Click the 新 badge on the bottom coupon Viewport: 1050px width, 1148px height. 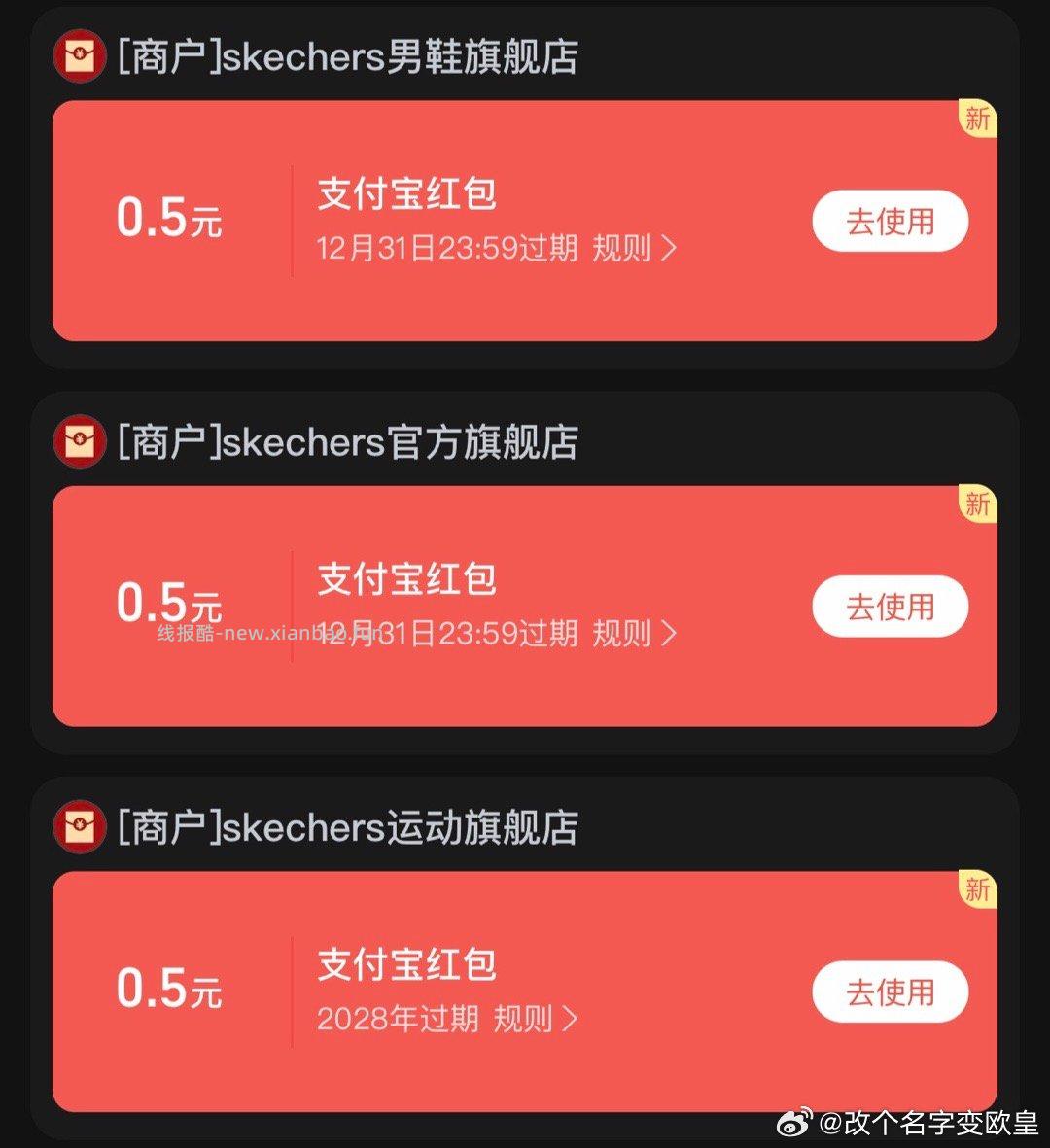(978, 891)
